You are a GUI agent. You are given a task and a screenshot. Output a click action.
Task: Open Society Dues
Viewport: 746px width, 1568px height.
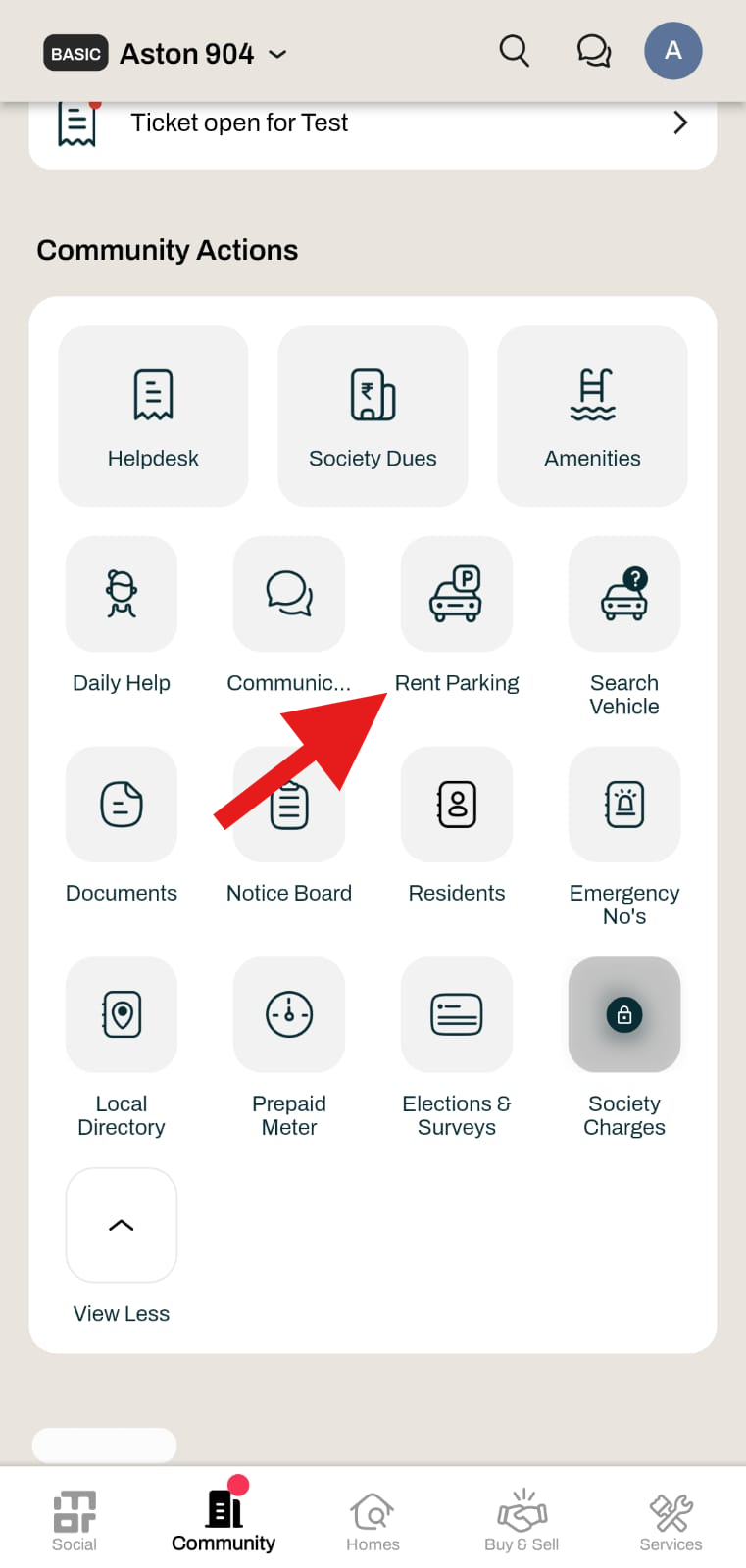(x=373, y=416)
